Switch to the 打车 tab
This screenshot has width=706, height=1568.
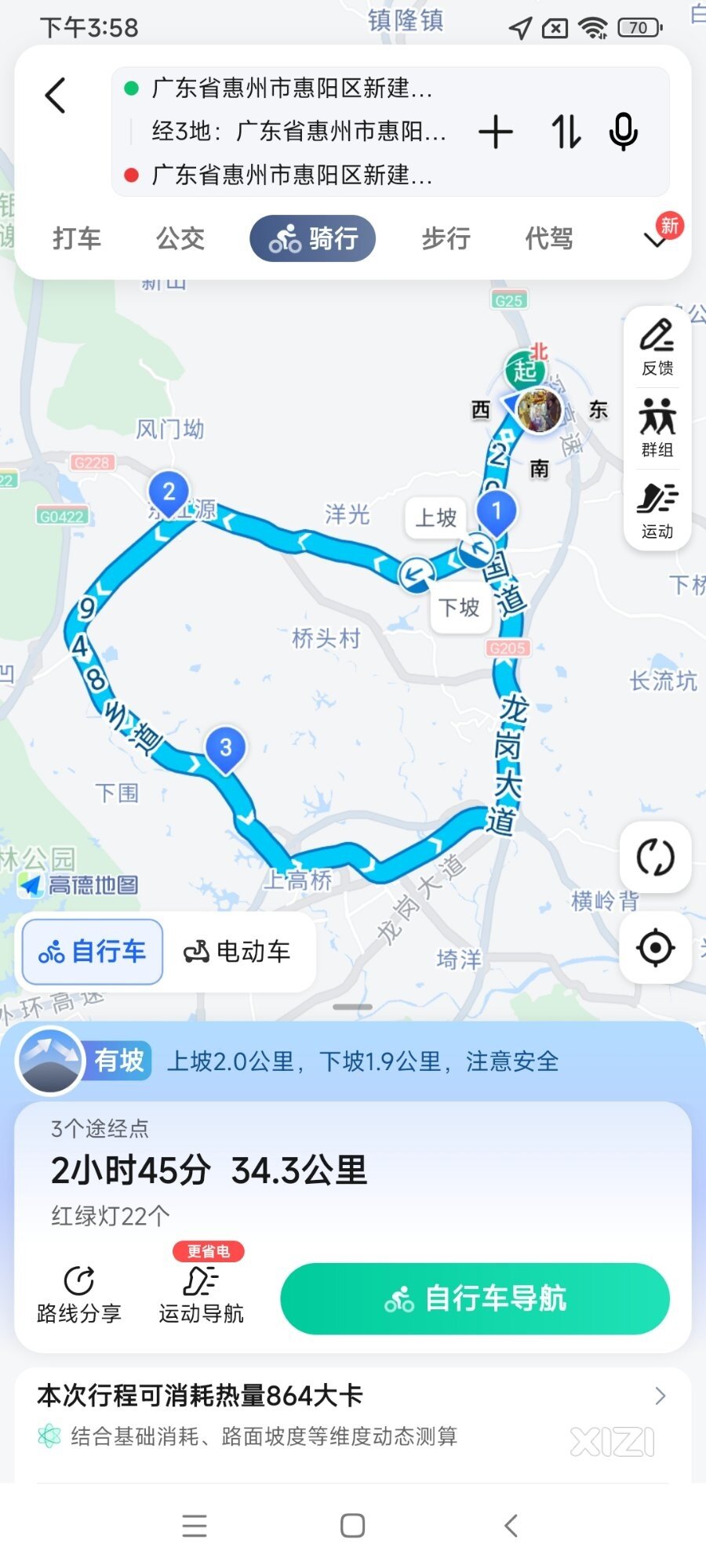[x=77, y=238]
